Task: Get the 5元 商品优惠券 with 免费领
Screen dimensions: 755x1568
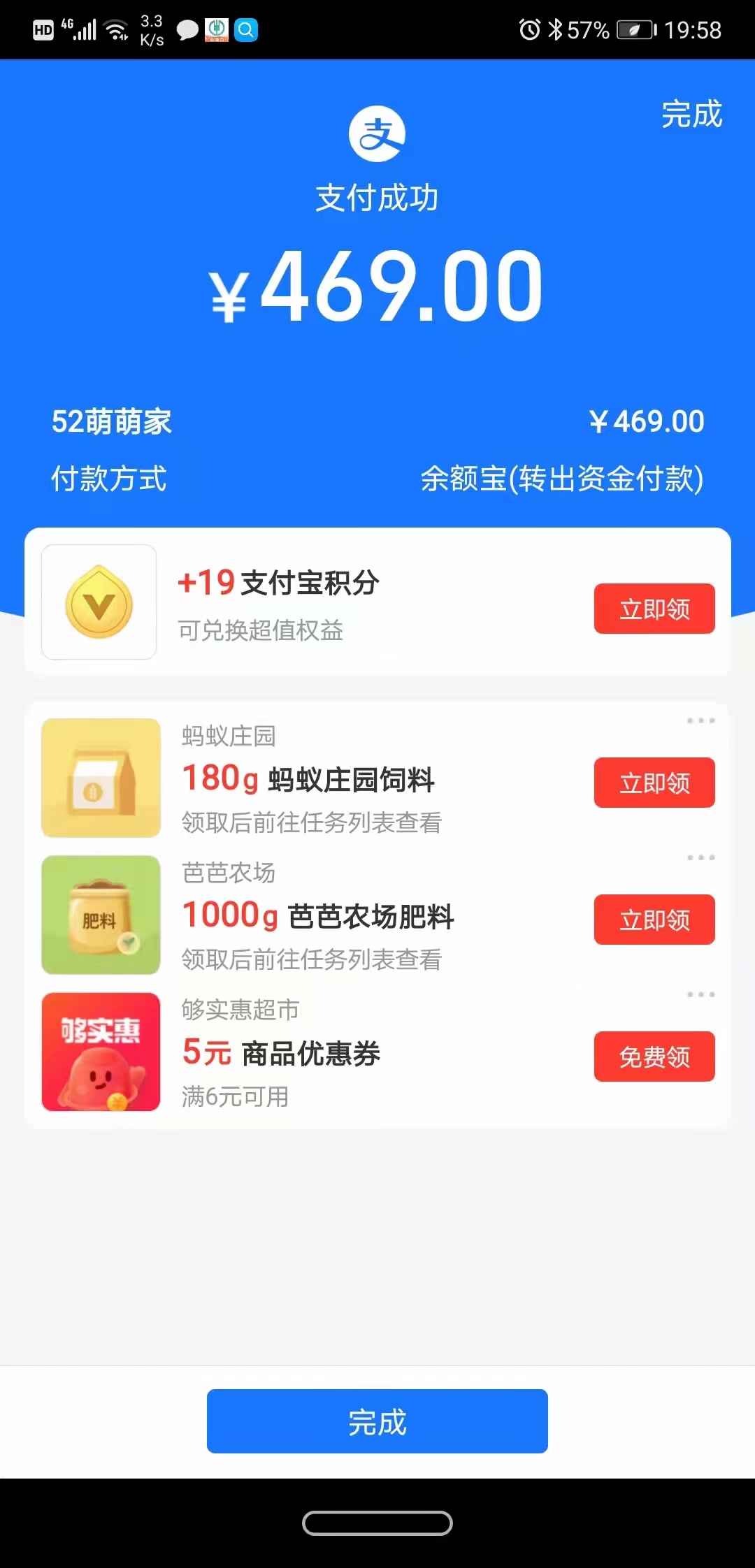Action: click(654, 1057)
